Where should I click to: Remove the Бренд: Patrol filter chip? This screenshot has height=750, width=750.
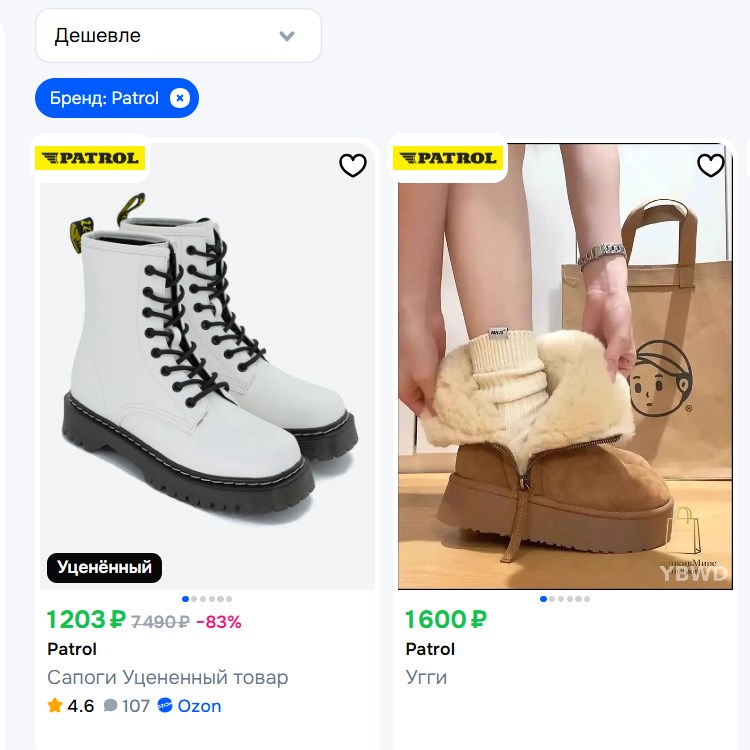click(x=179, y=98)
